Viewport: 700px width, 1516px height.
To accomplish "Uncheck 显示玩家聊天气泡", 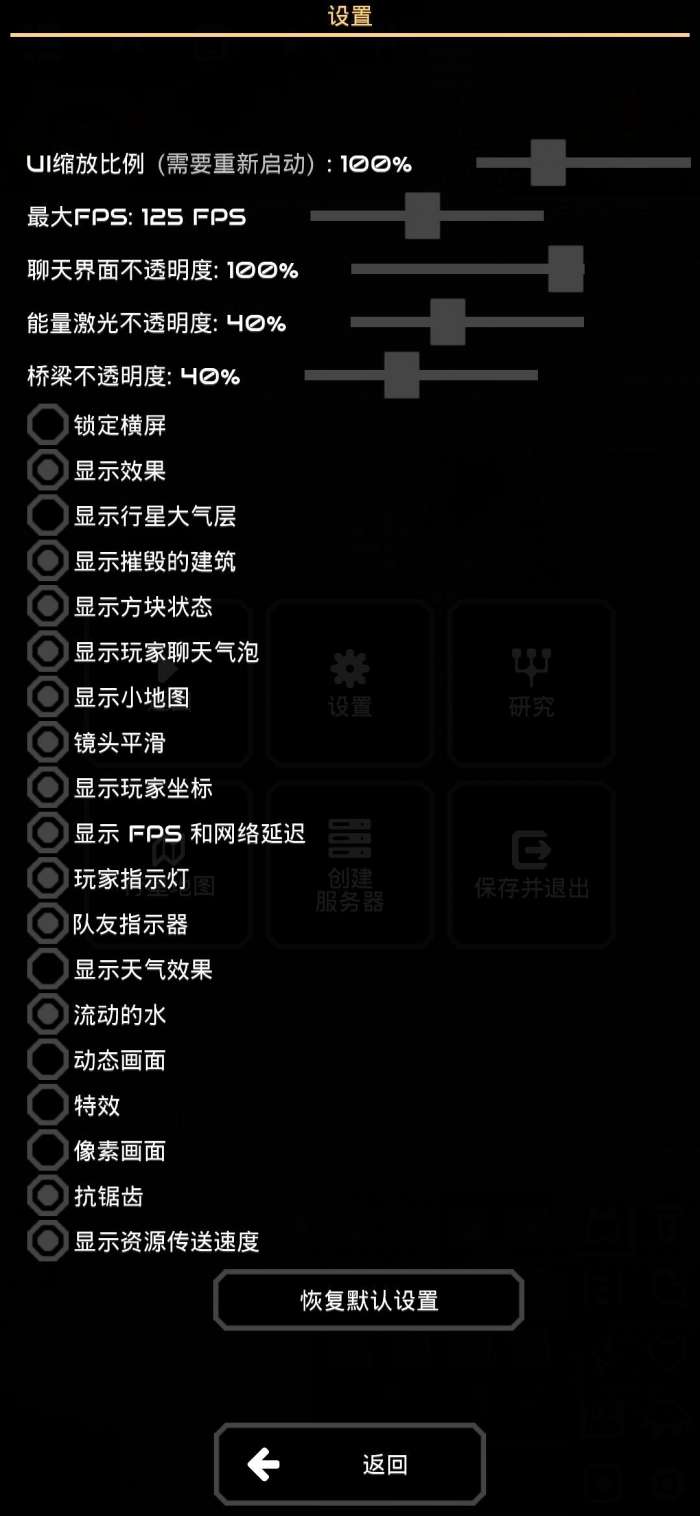I will (47, 652).
